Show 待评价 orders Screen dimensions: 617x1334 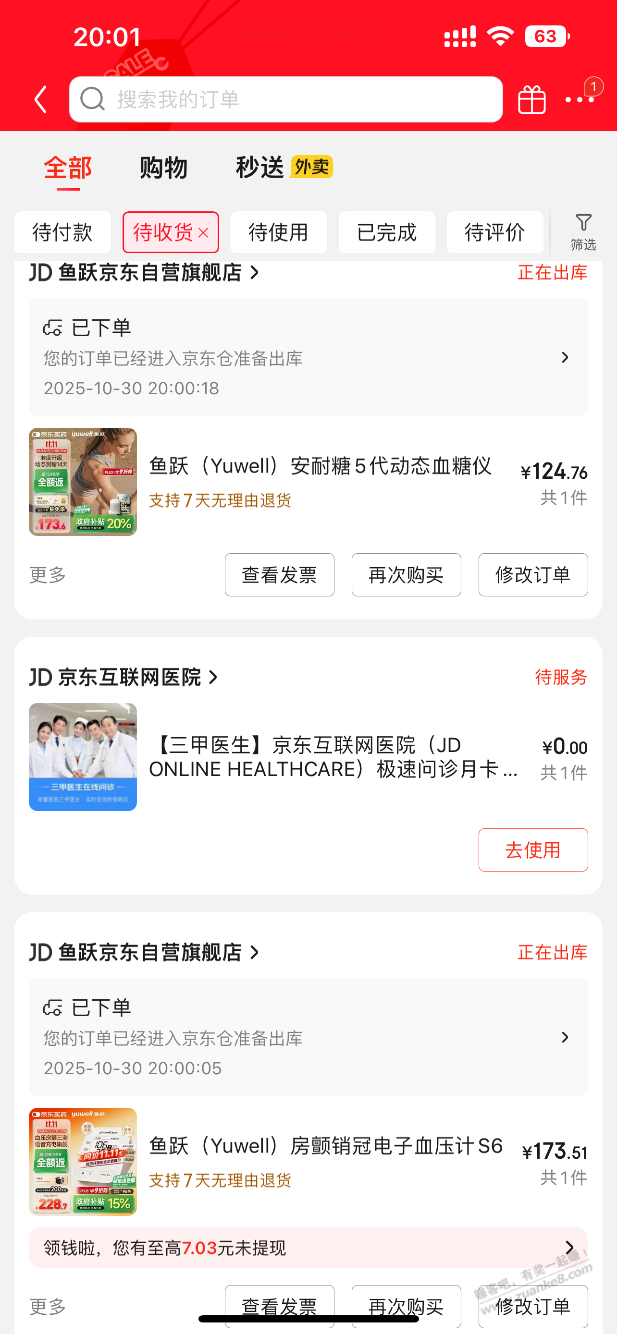pyautogui.click(x=495, y=233)
